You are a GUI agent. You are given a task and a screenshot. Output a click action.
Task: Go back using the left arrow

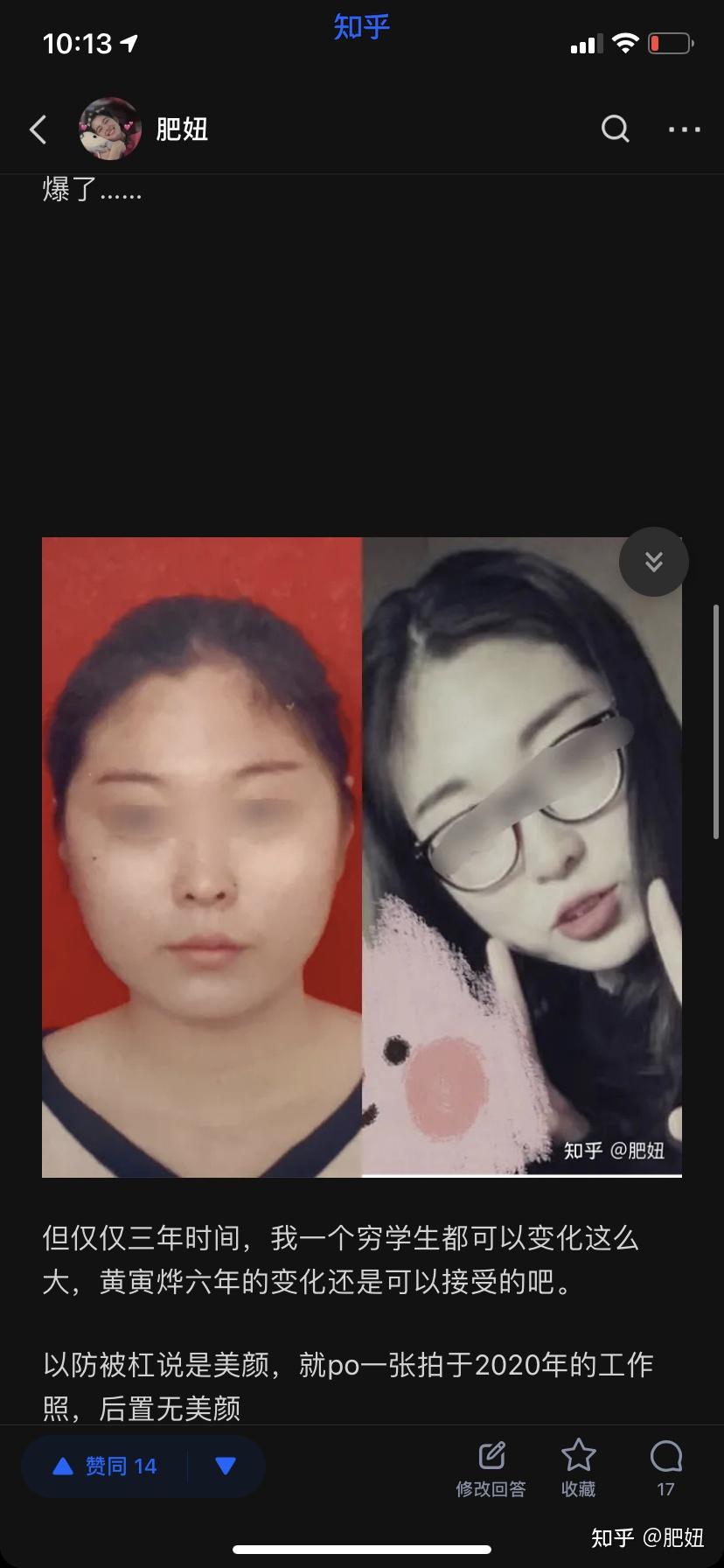click(x=37, y=129)
